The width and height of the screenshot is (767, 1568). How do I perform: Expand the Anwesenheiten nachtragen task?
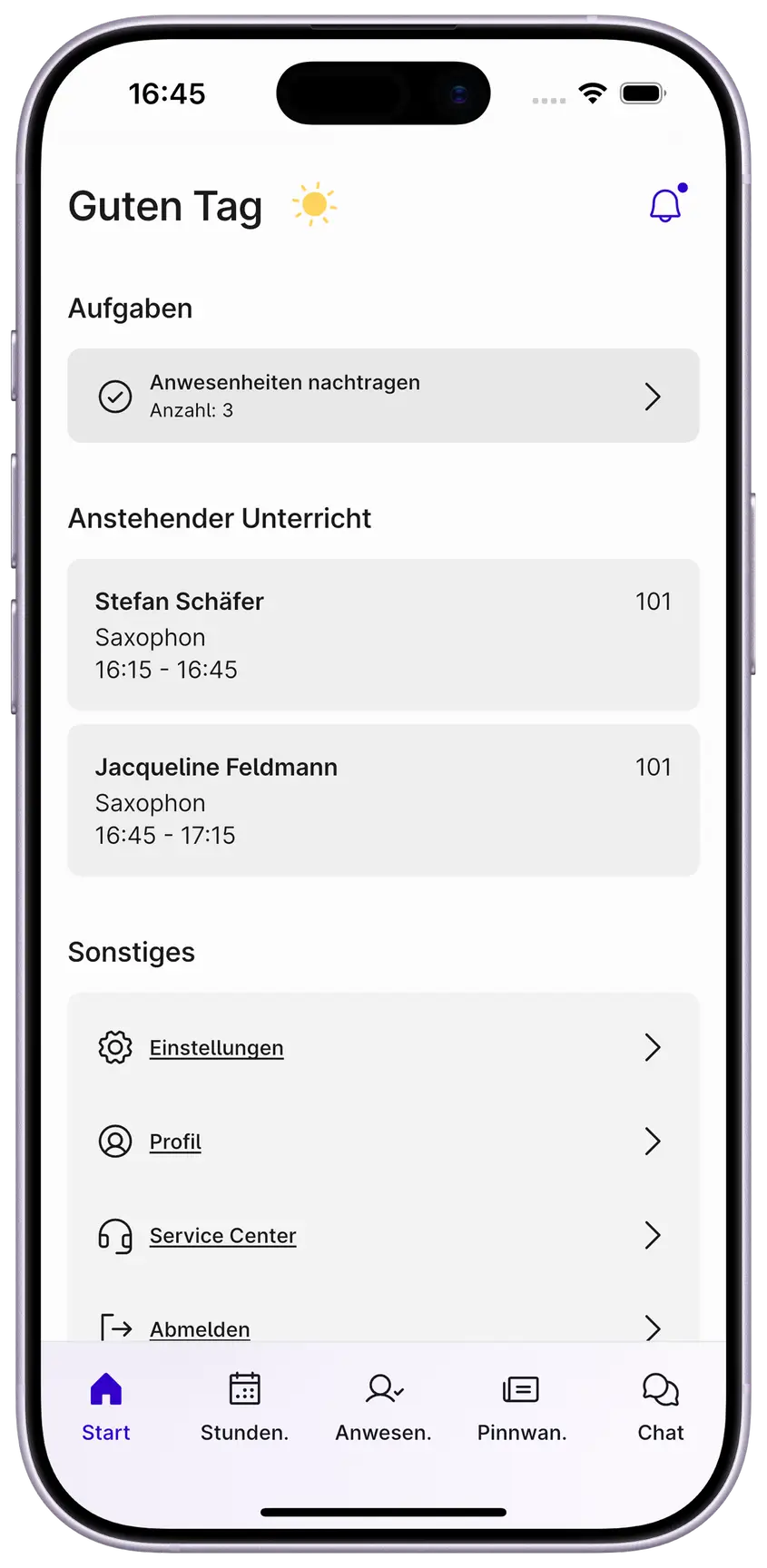pos(652,397)
